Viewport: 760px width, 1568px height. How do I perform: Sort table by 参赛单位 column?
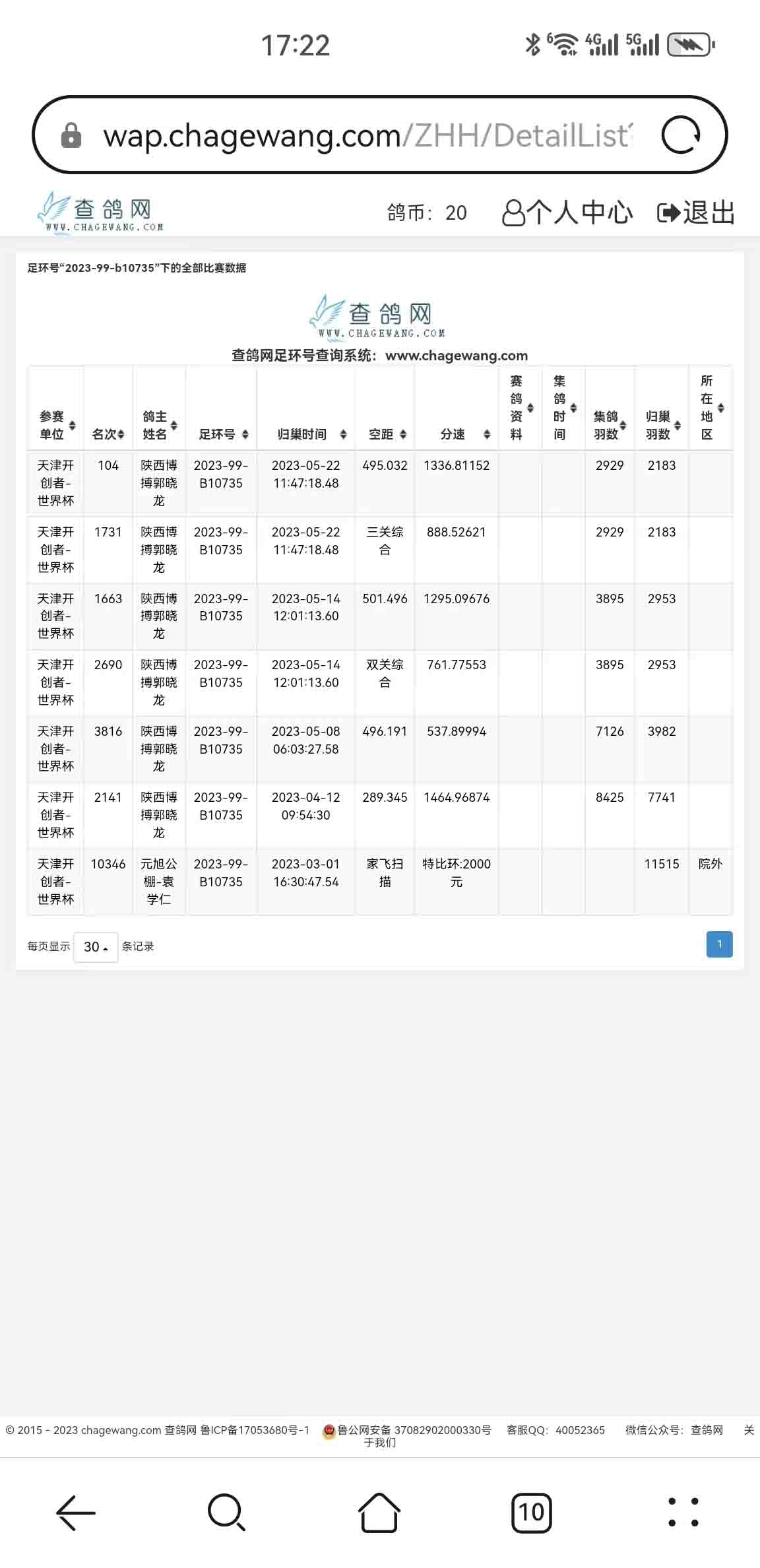56,425
